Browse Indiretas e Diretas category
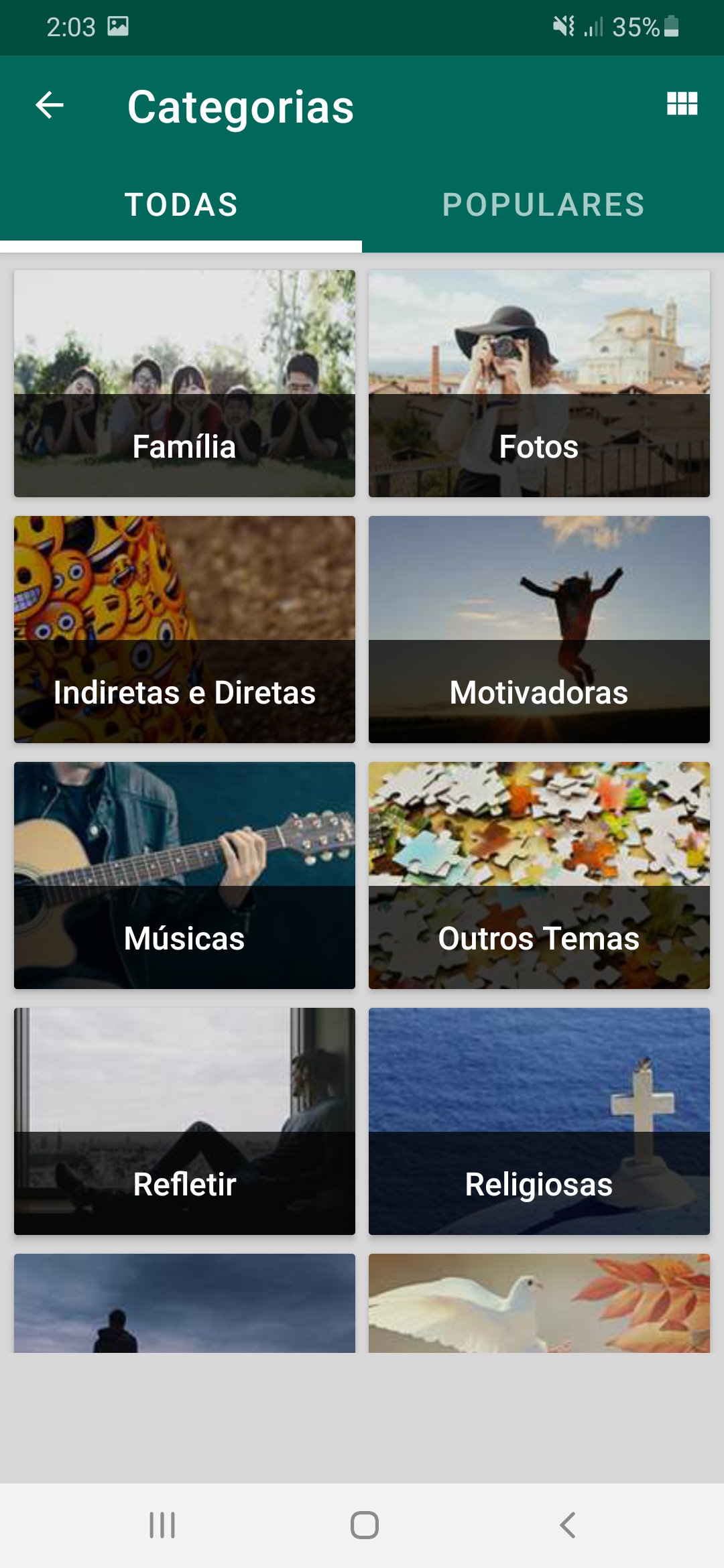 [184, 629]
